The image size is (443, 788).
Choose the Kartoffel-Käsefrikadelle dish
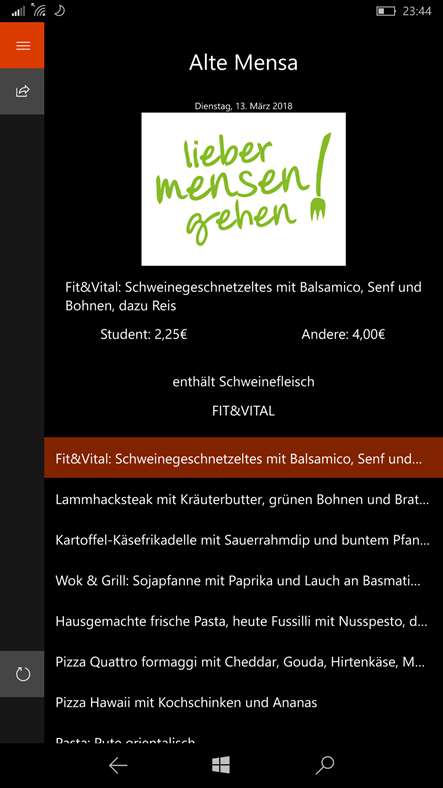(x=244, y=540)
